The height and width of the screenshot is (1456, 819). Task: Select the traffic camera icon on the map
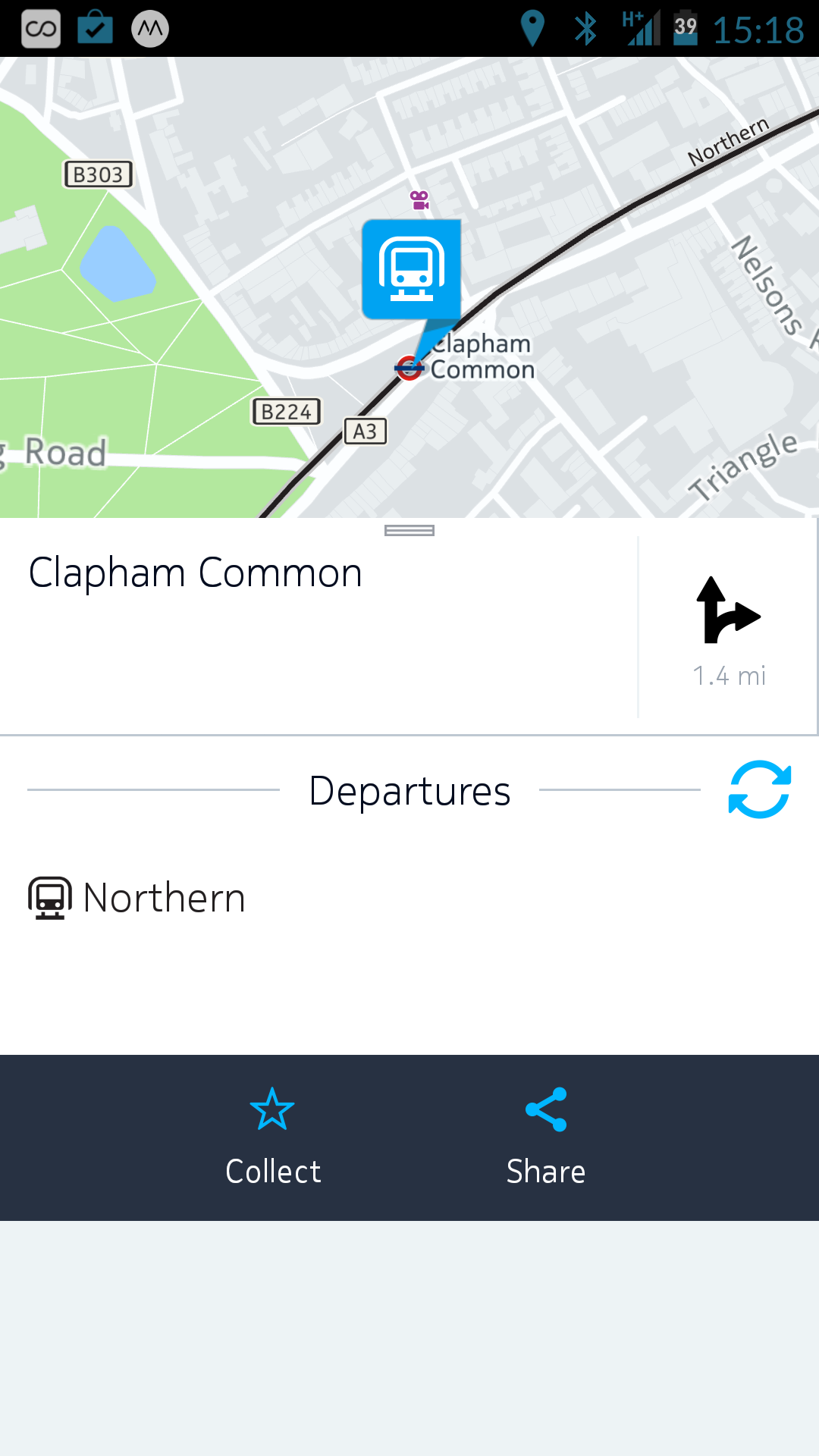tap(418, 199)
